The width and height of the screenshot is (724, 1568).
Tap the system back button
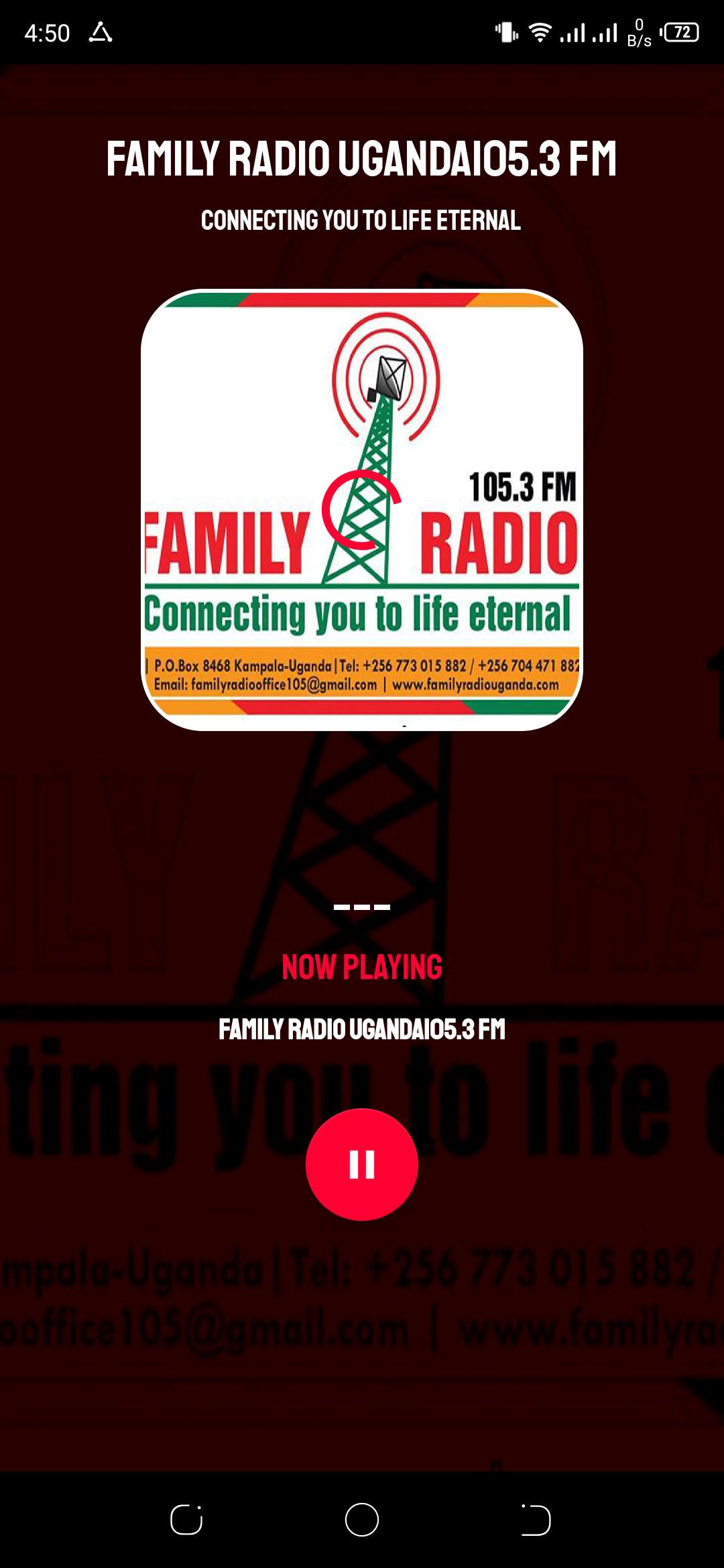(536, 1519)
